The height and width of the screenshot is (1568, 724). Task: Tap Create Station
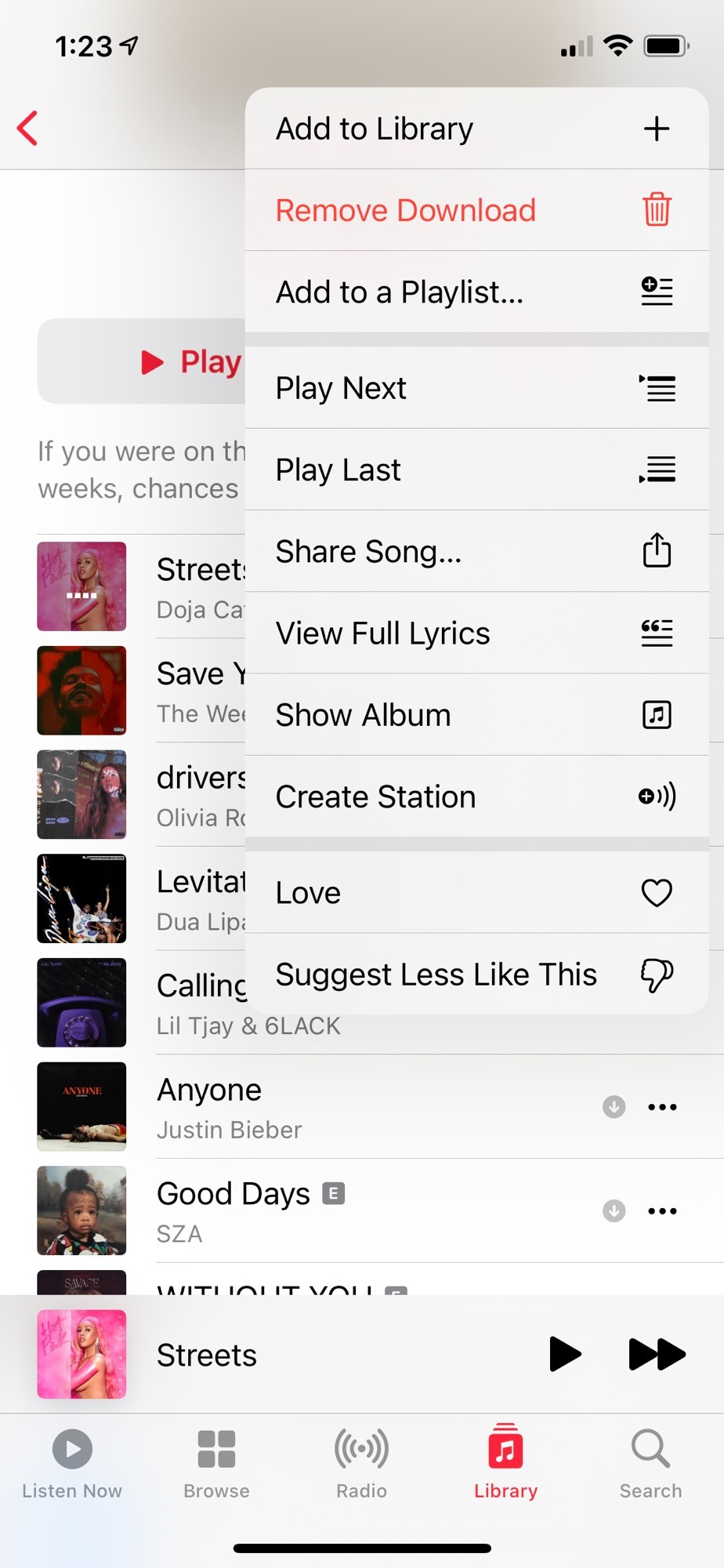(476, 797)
